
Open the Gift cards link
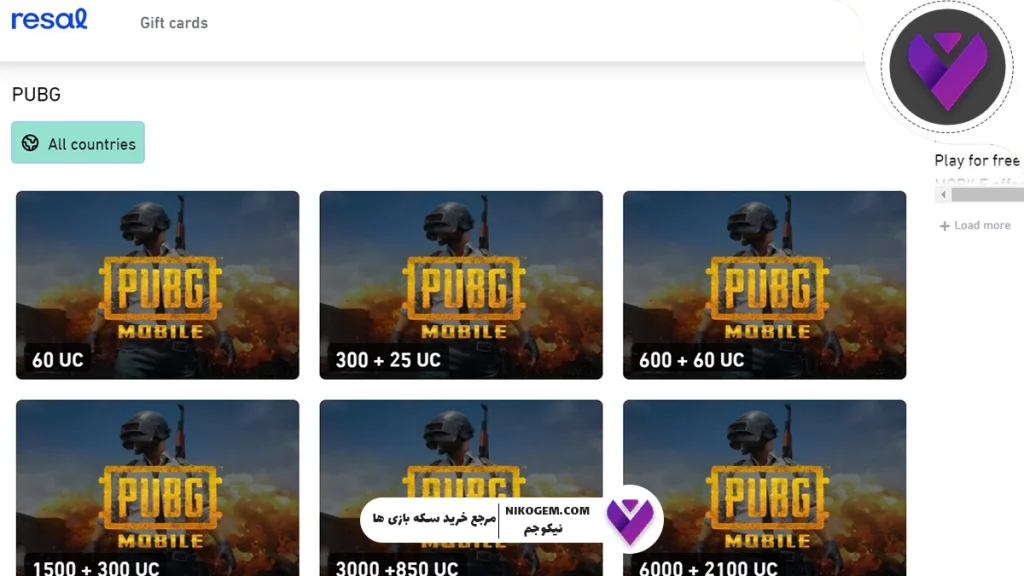[173, 23]
